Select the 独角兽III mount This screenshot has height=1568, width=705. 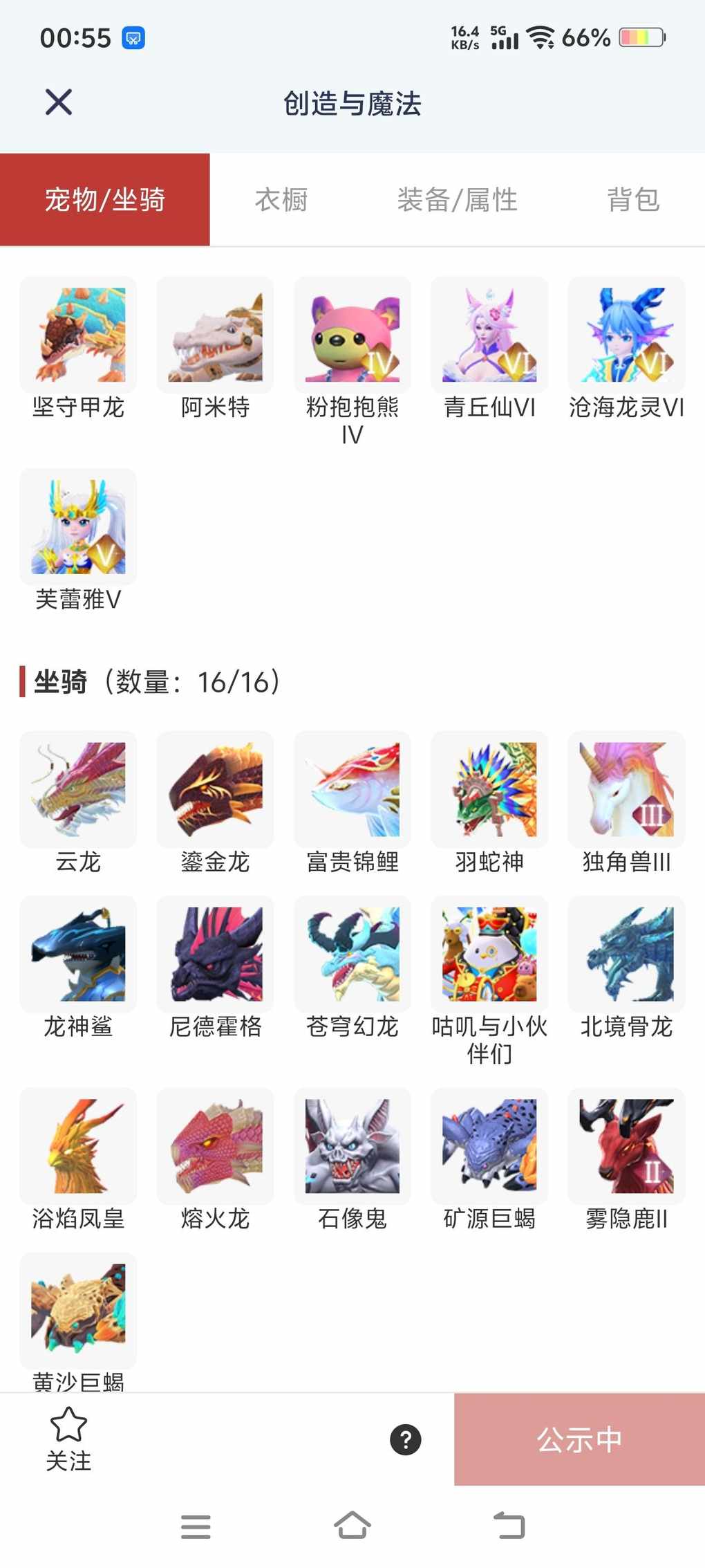[x=626, y=790]
